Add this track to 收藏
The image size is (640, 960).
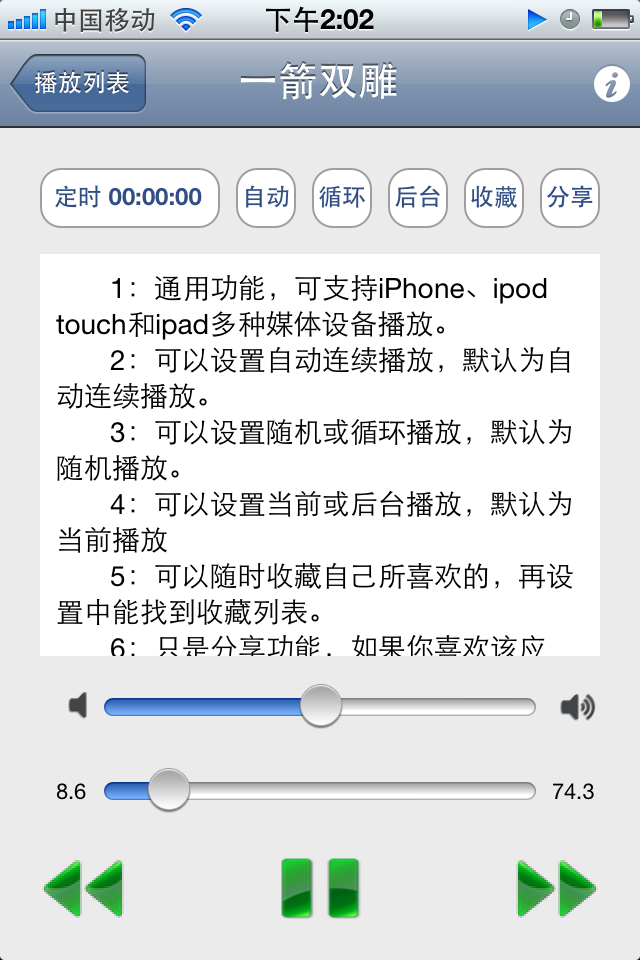(x=494, y=197)
